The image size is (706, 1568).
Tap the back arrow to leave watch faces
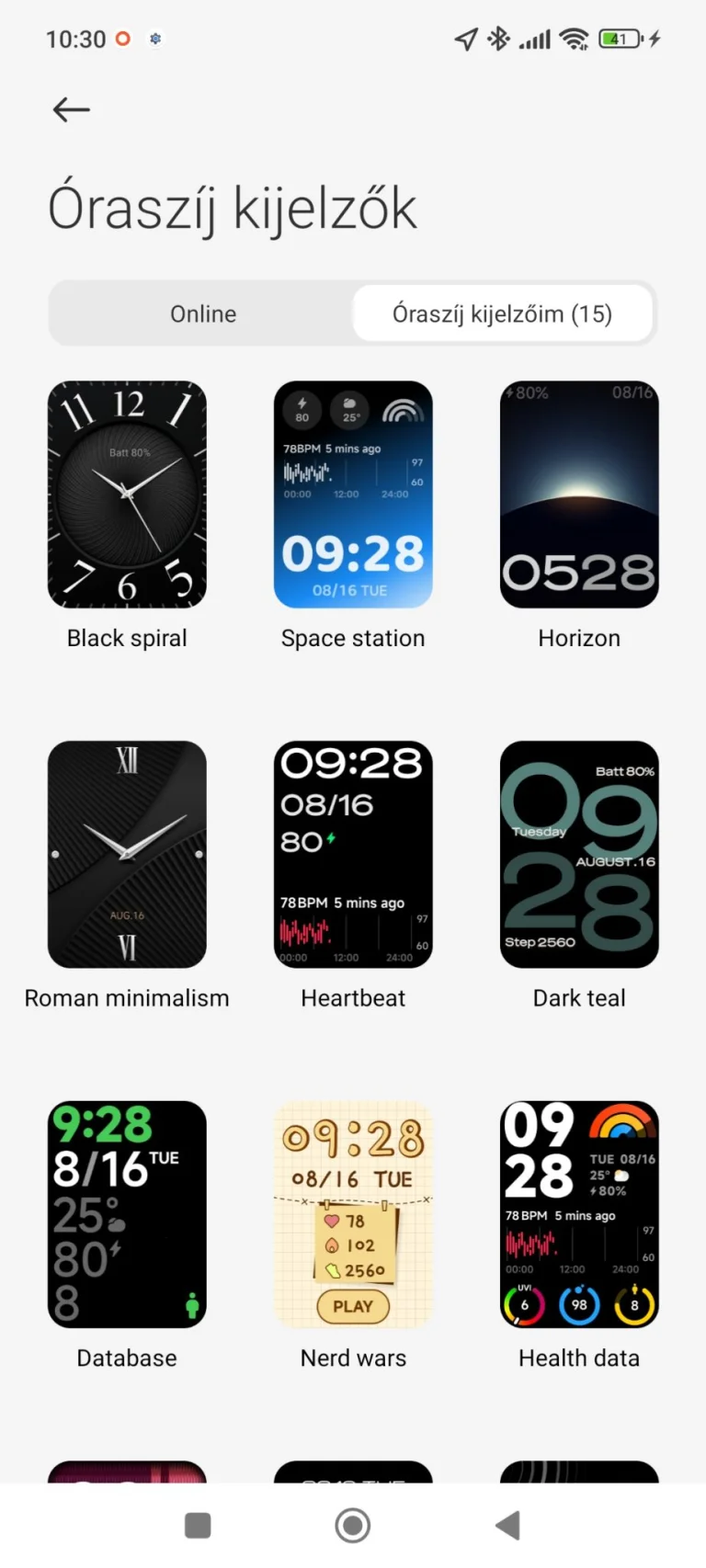click(70, 109)
